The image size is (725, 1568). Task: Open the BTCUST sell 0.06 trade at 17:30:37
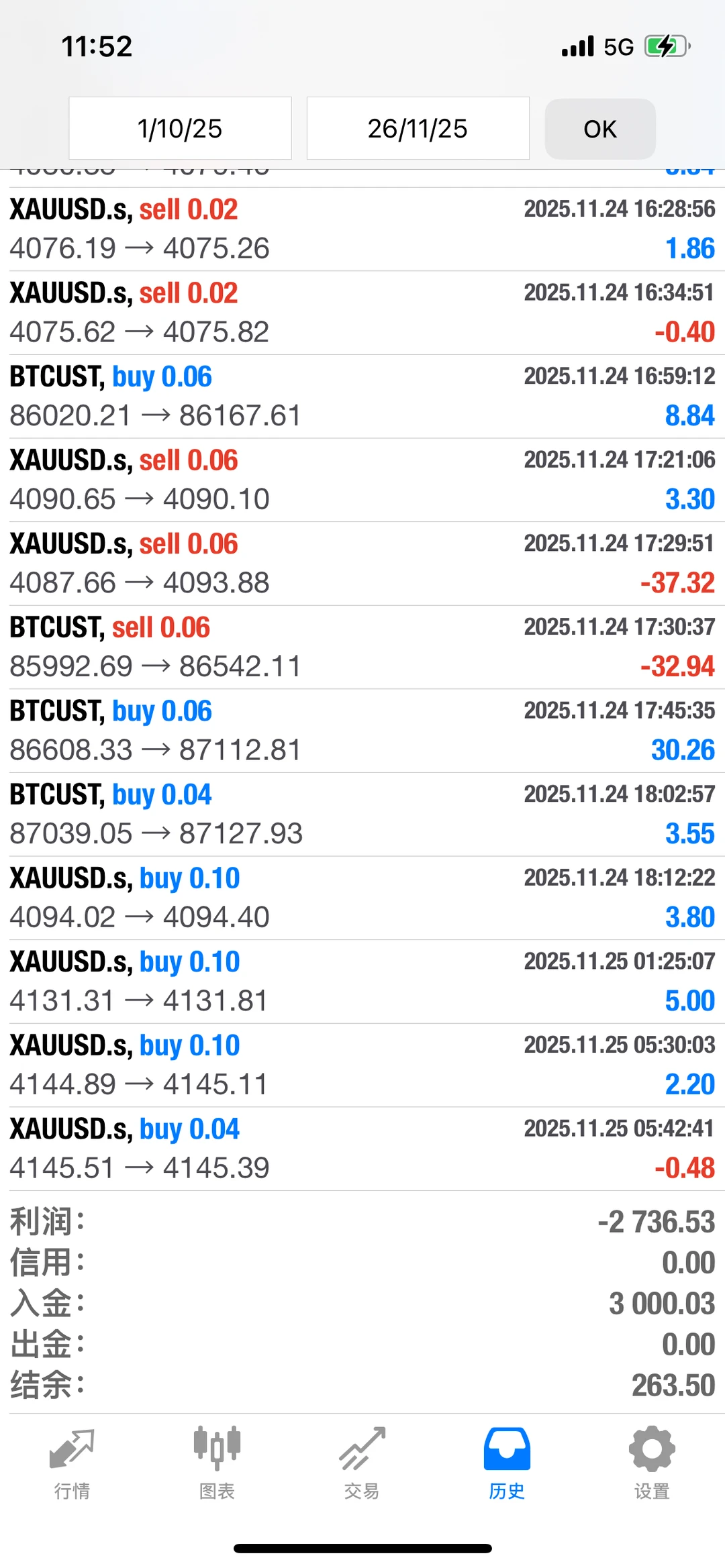pos(362,647)
